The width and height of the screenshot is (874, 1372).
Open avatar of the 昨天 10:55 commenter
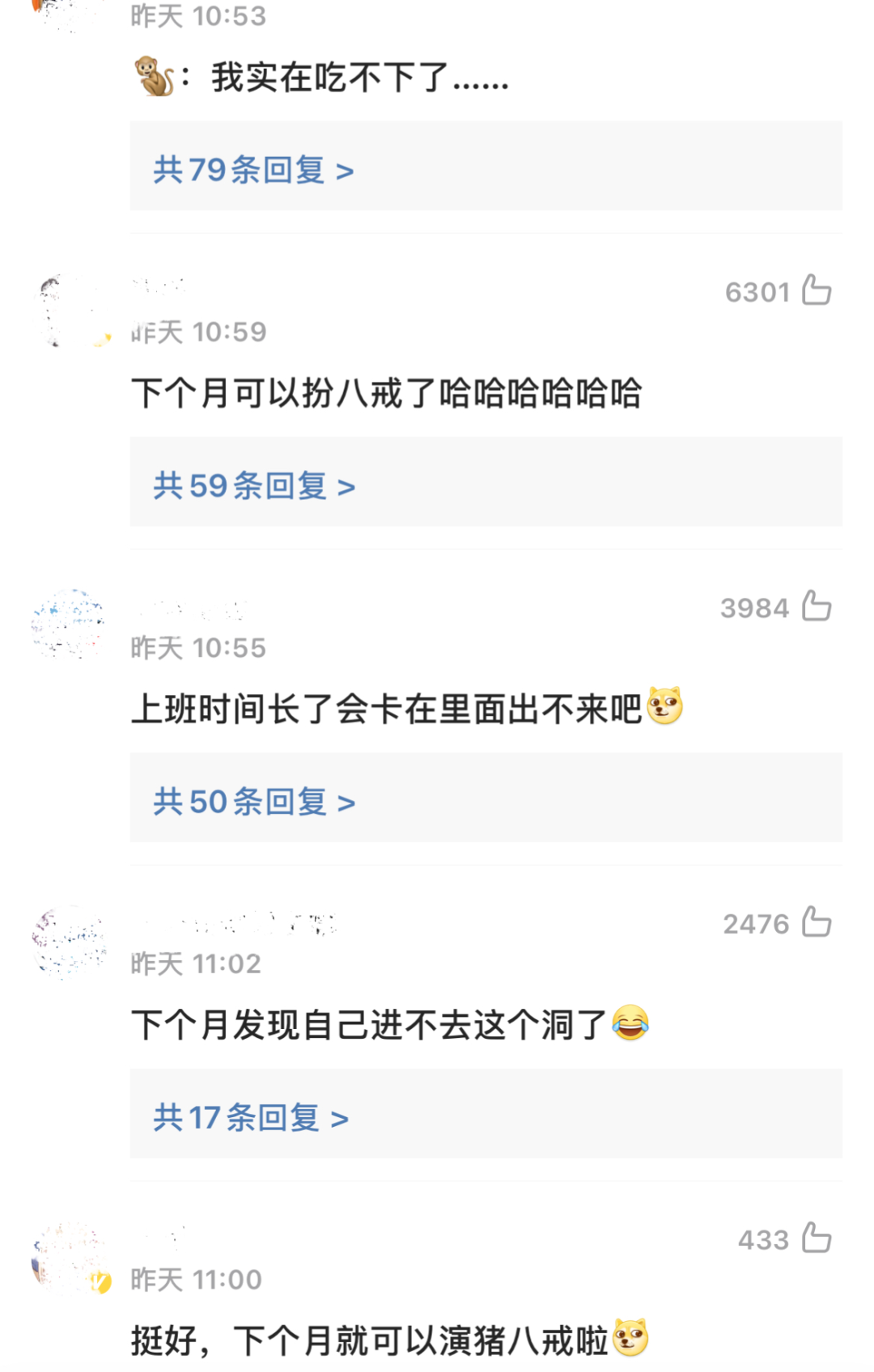(69, 625)
